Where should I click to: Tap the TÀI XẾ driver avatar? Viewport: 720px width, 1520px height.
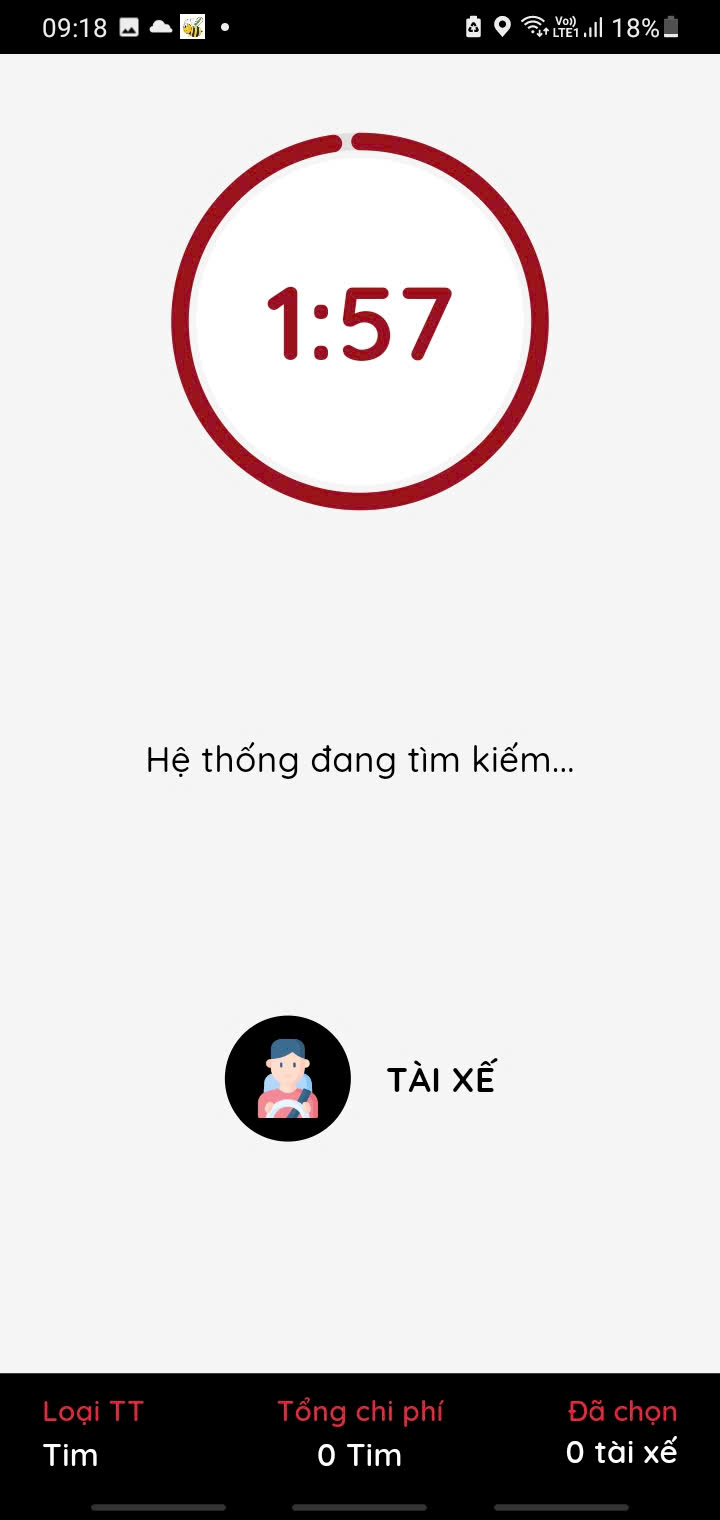click(288, 1079)
